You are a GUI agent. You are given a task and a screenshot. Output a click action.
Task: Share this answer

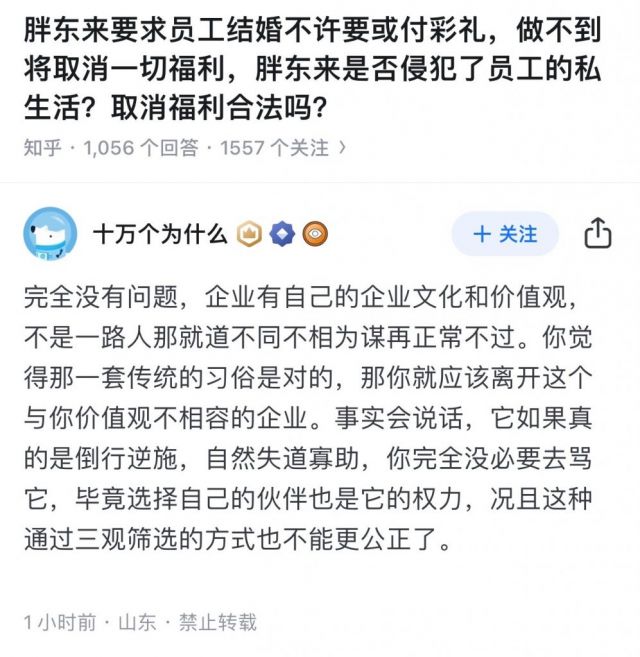pyautogui.click(x=597, y=234)
